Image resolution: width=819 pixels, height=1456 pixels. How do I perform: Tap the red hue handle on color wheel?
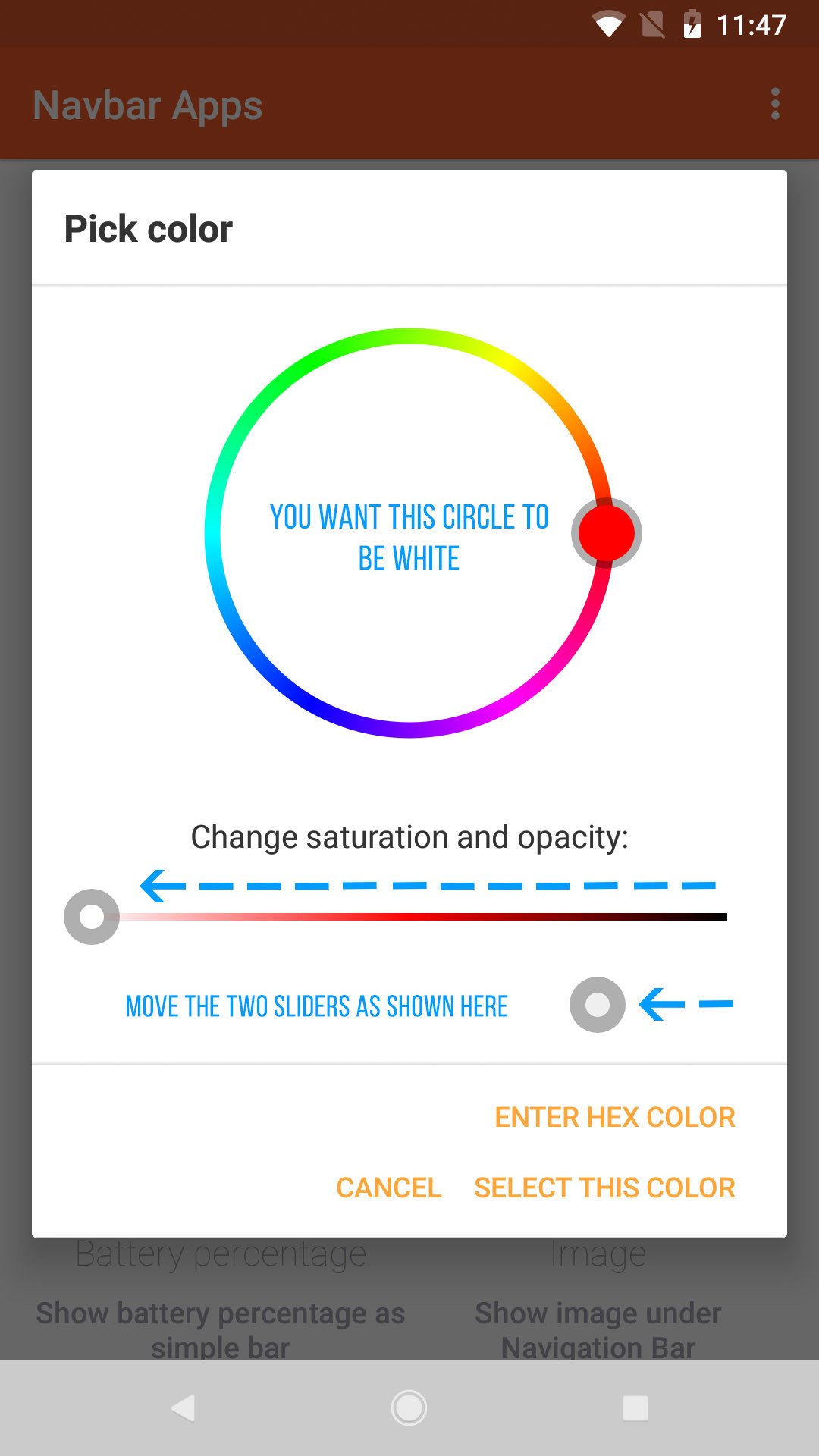click(x=607, y=533)
